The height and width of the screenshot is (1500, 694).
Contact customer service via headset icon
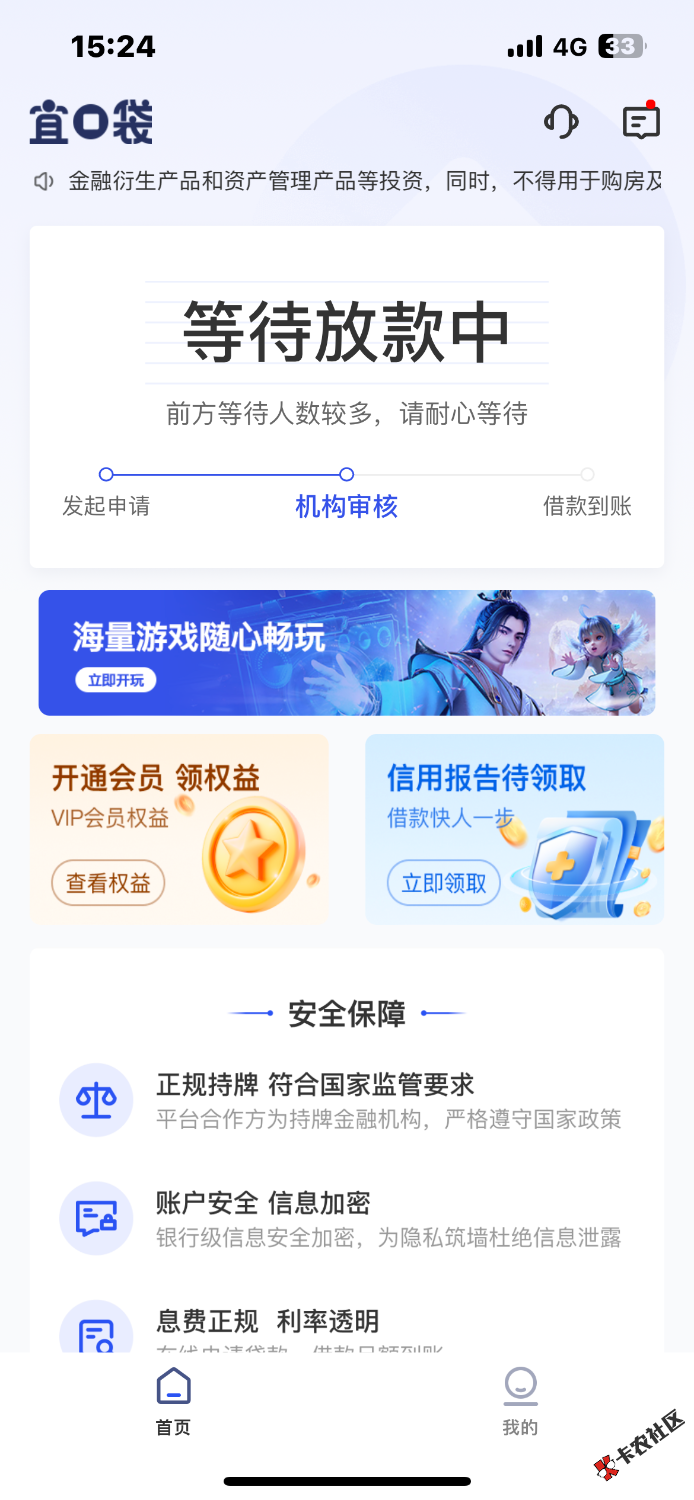click(x=561, y=122)
